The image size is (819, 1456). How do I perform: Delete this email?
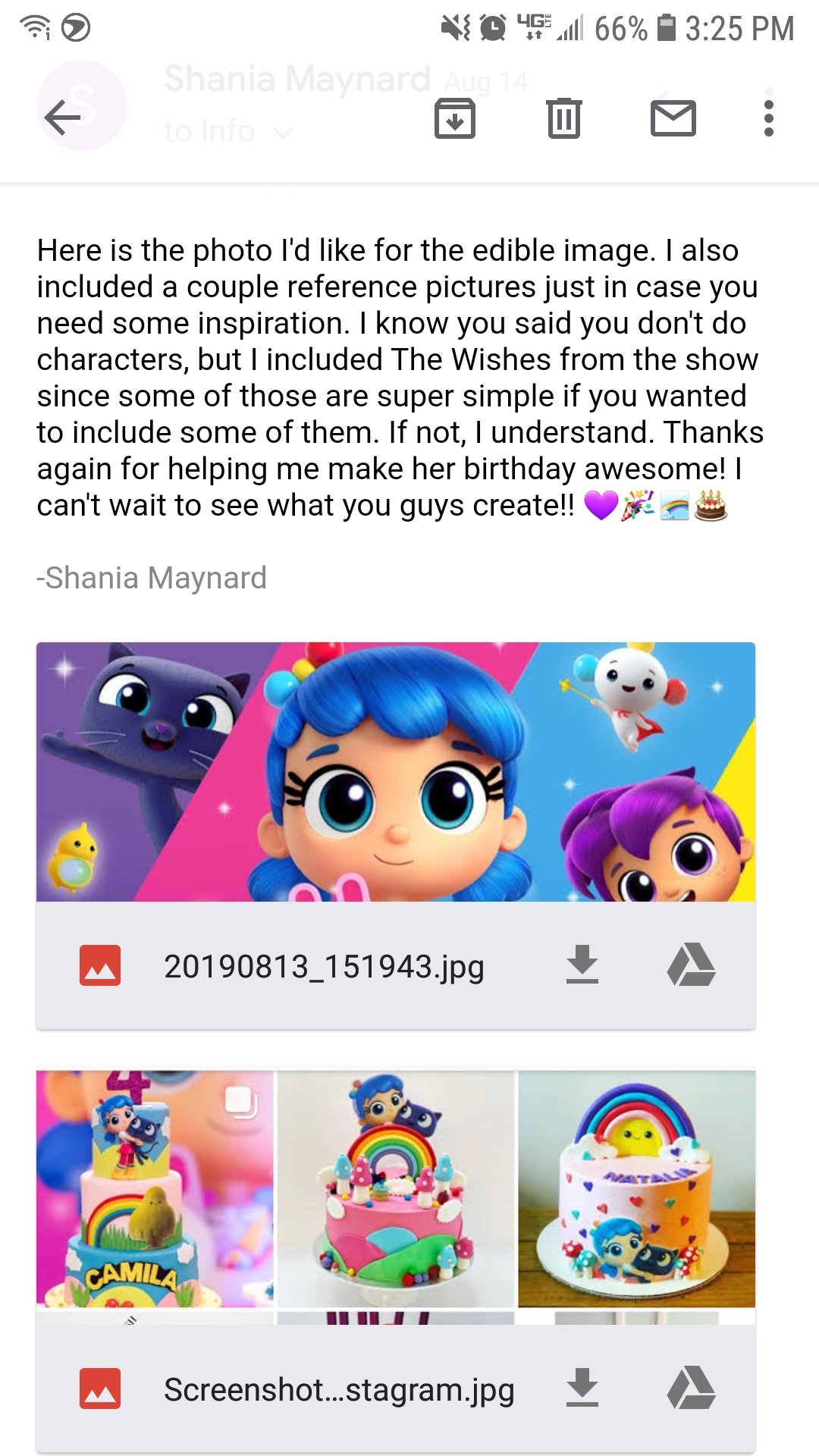pos(563,118)
